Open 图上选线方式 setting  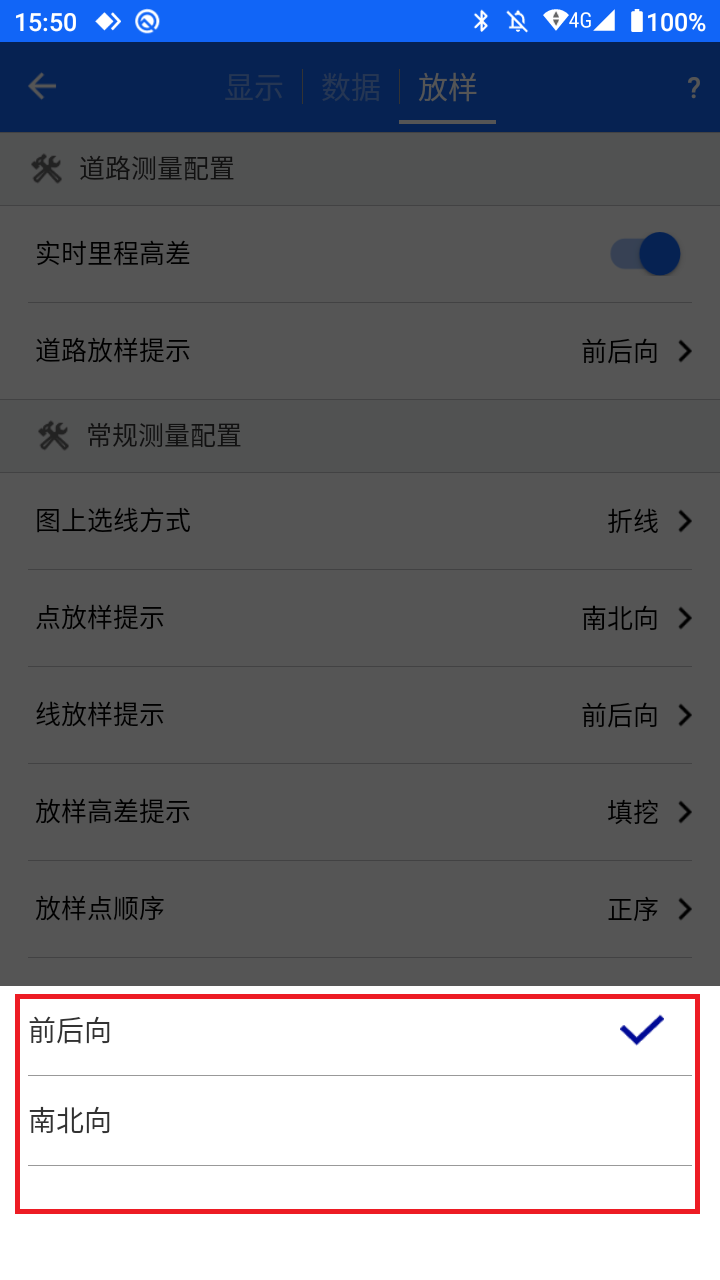(360, 521)
